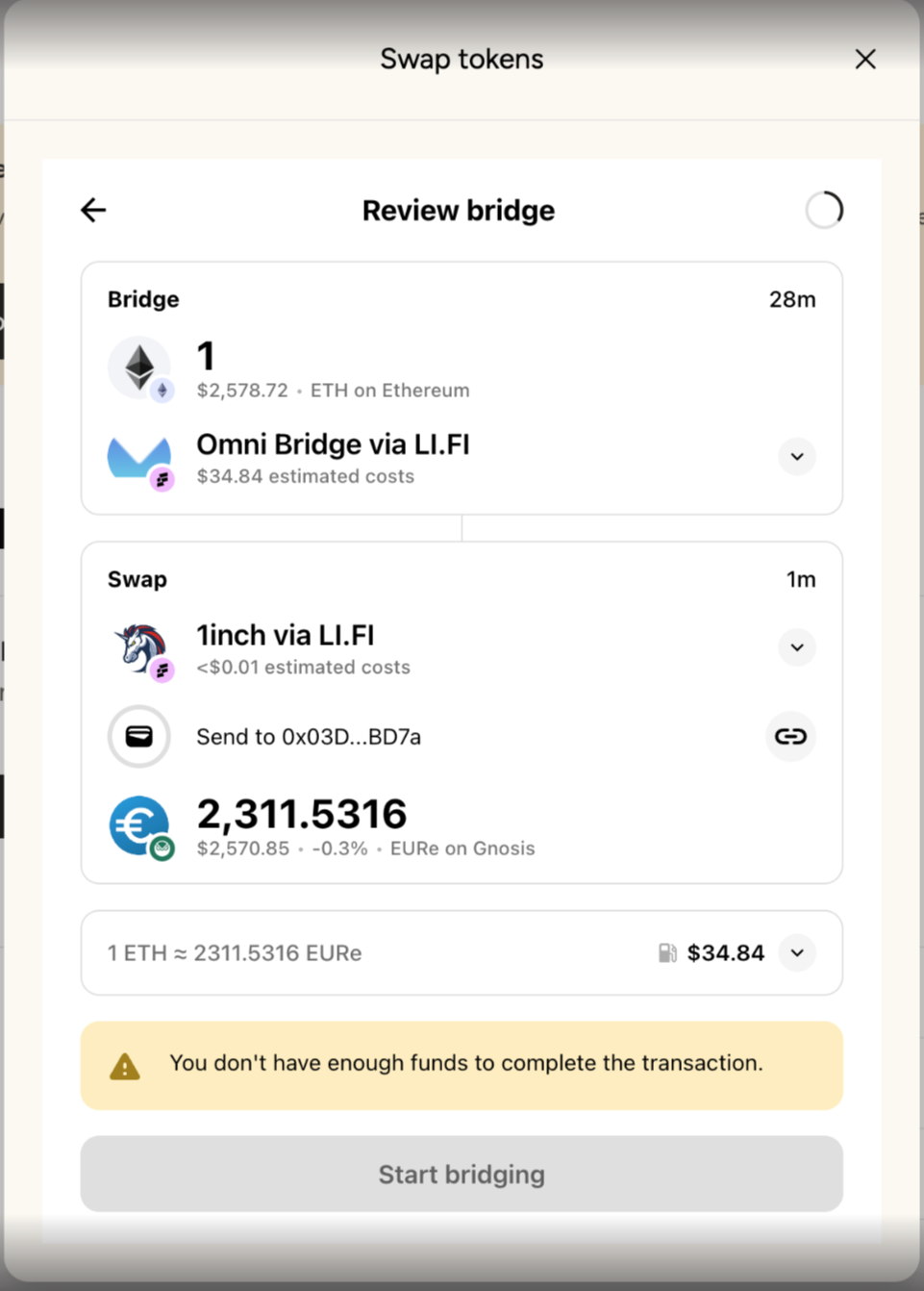Image resolution: width=924 pixels, height=1291 pixels.
Task: Expand the $34.84 gas cost breakdown
Action: coord(796,953)
